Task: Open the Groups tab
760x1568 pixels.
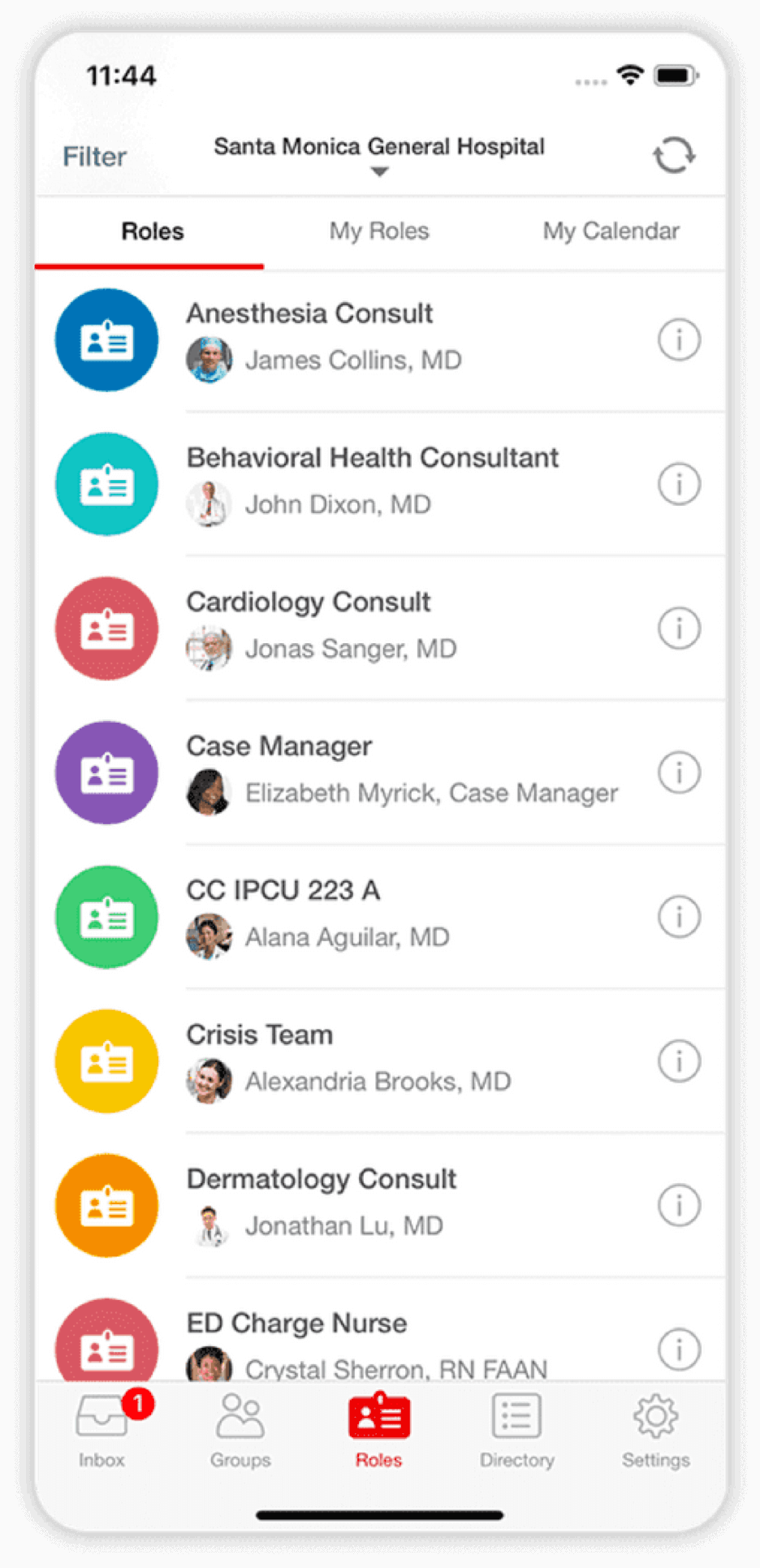Action: 240,1429
